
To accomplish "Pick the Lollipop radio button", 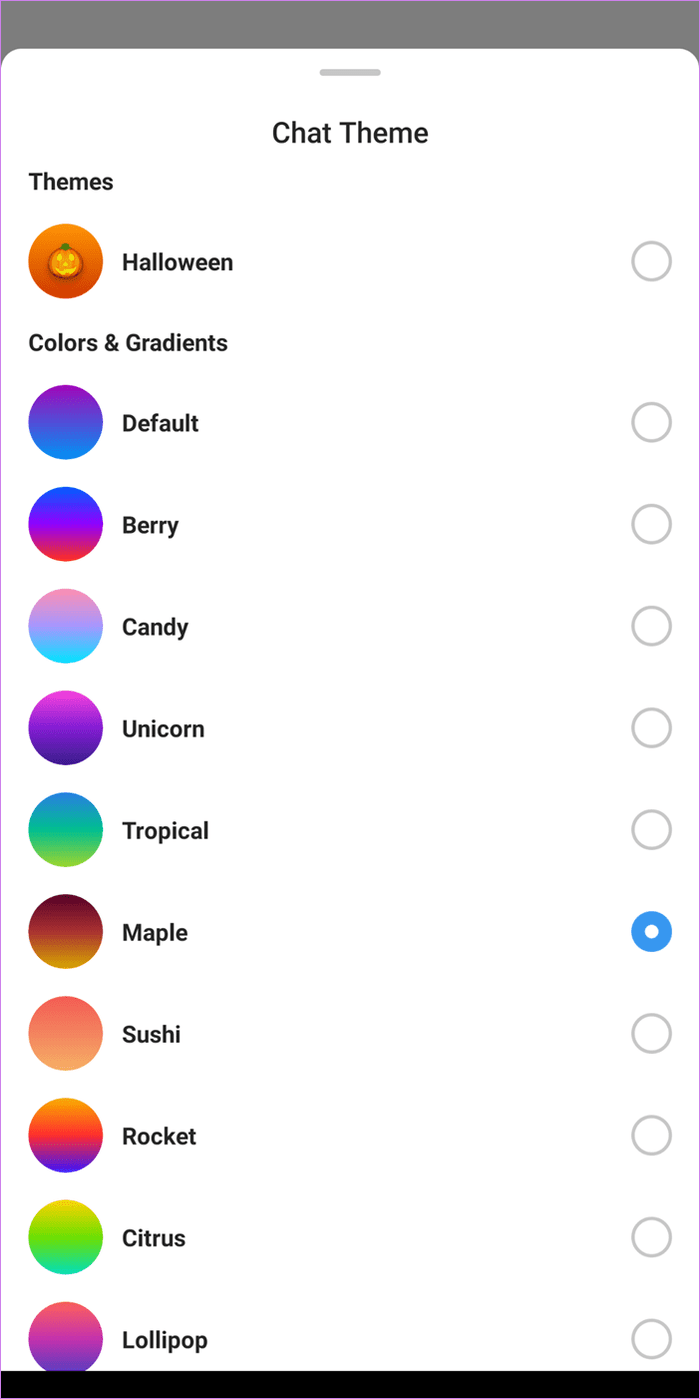I will [x=651, y=1340].
